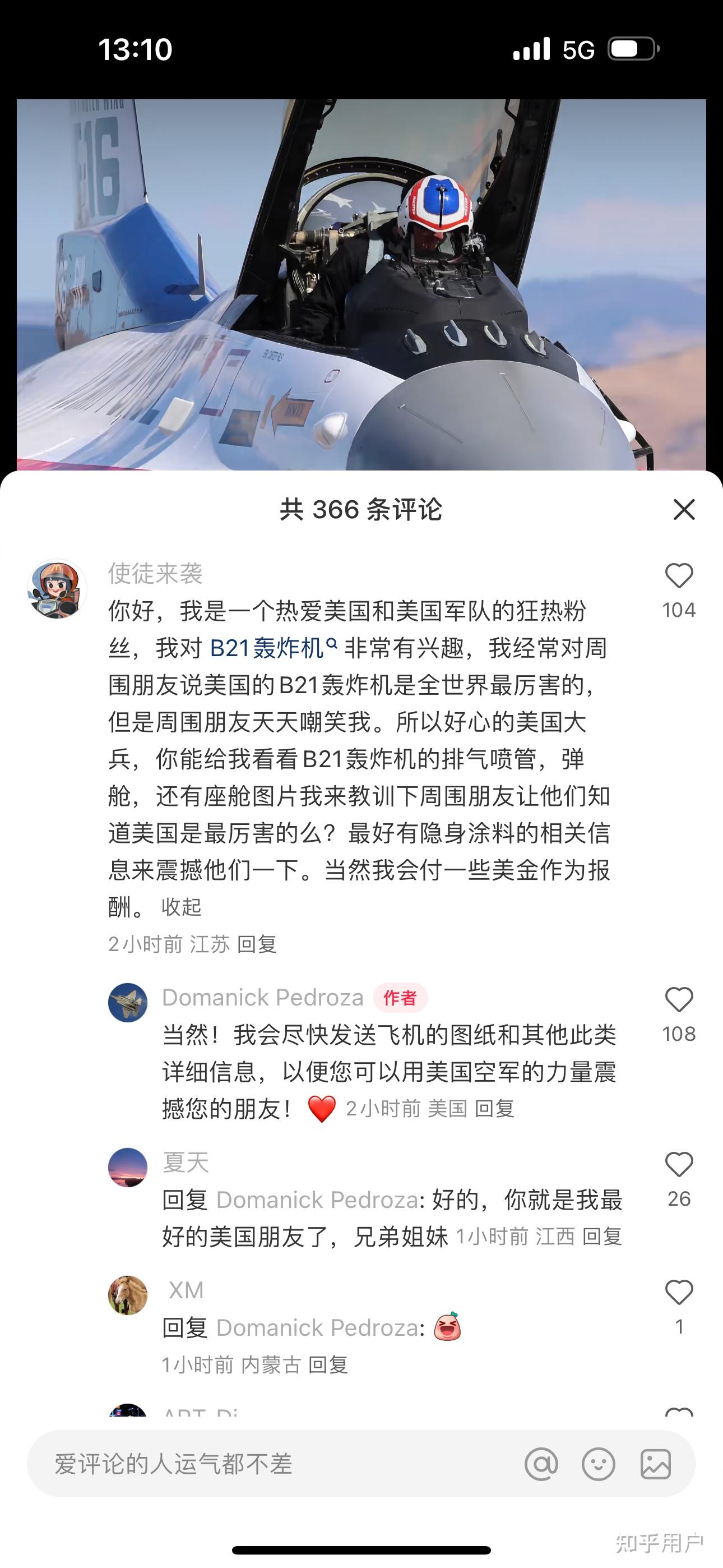Reply to 使徒来袭's comment
723x1568 pixels.
click(x=257, y=944)
